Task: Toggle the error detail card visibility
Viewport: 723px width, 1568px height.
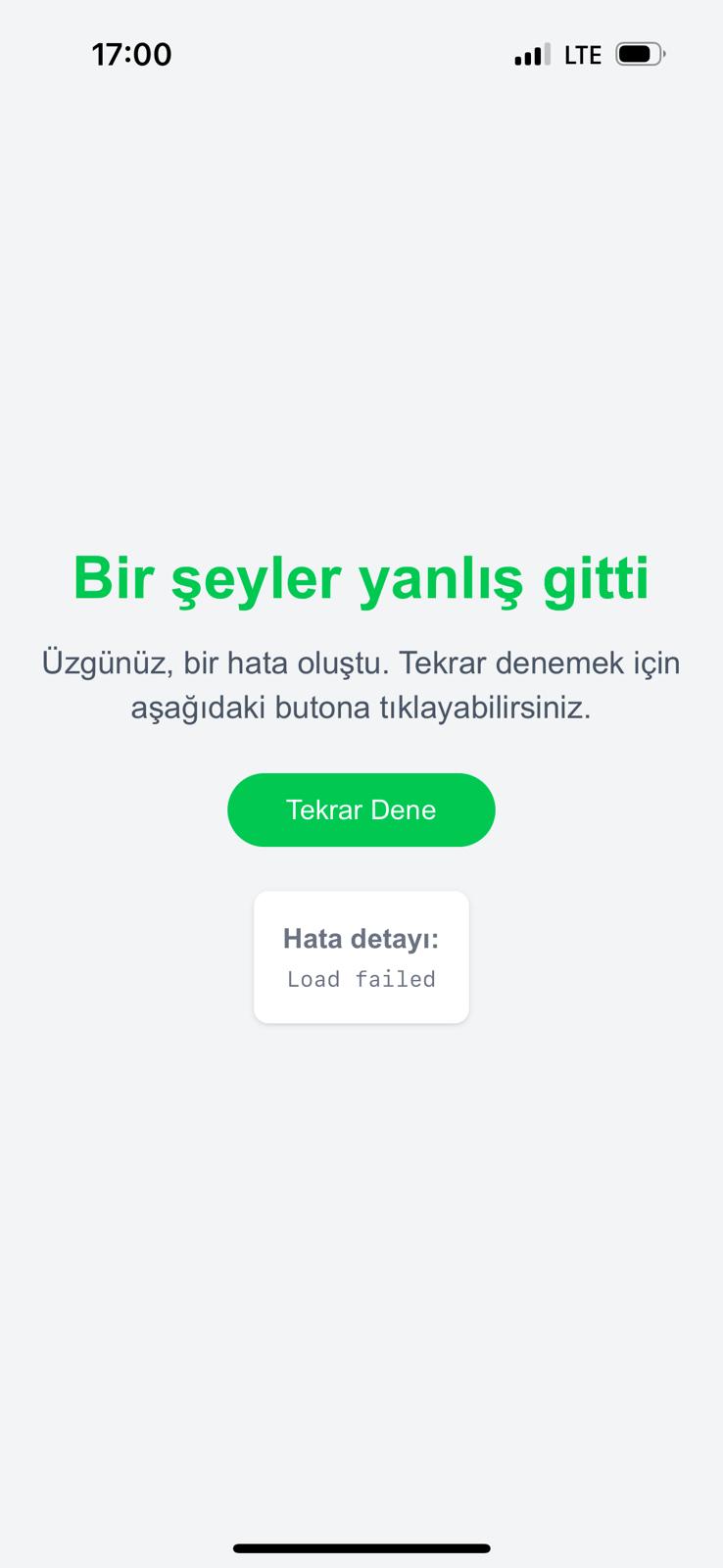Action: [x=361, y=956]
